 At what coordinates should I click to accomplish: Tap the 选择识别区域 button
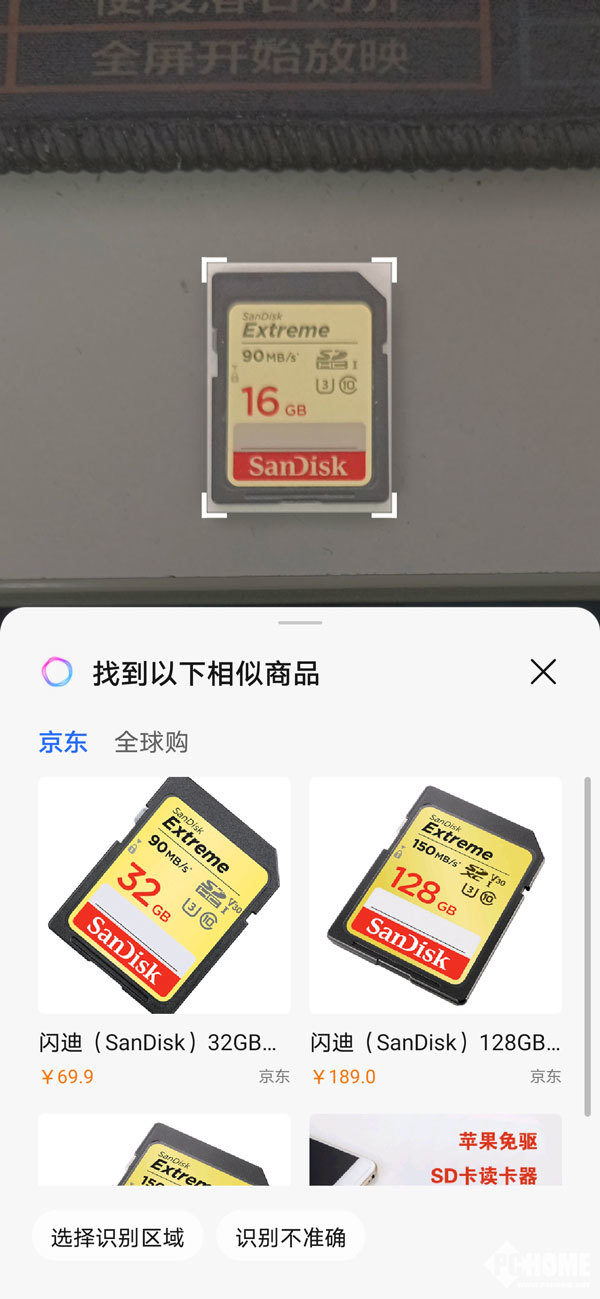(x=118, y=1237)
